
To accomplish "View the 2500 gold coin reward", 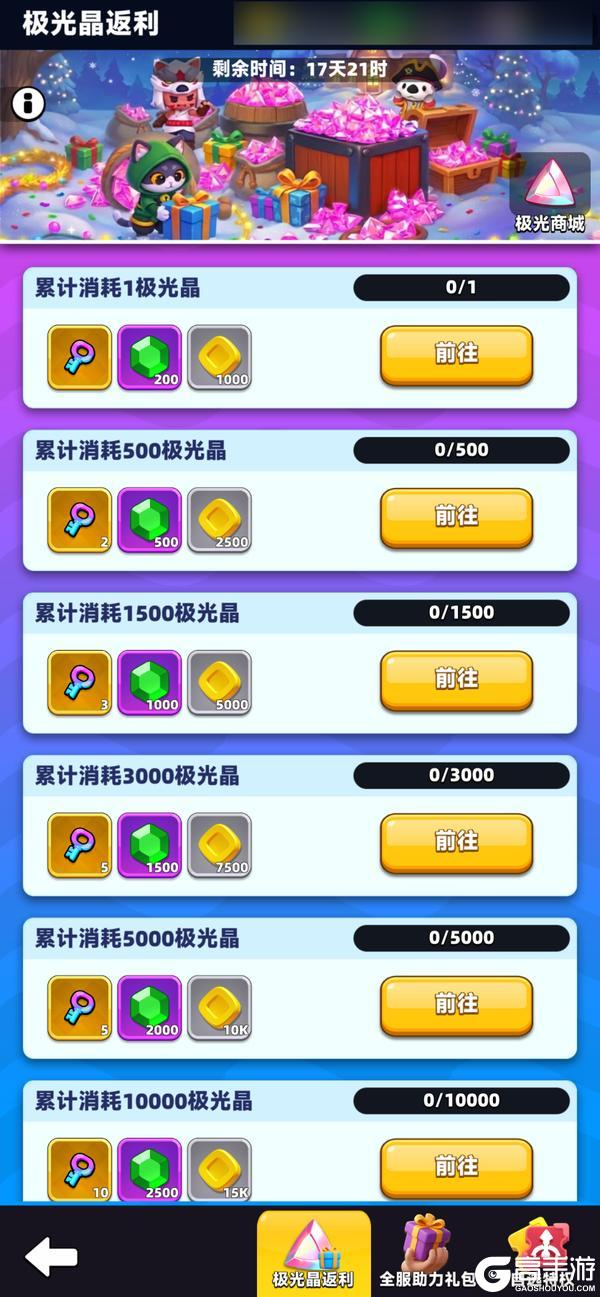I will [x=219, y=520].
